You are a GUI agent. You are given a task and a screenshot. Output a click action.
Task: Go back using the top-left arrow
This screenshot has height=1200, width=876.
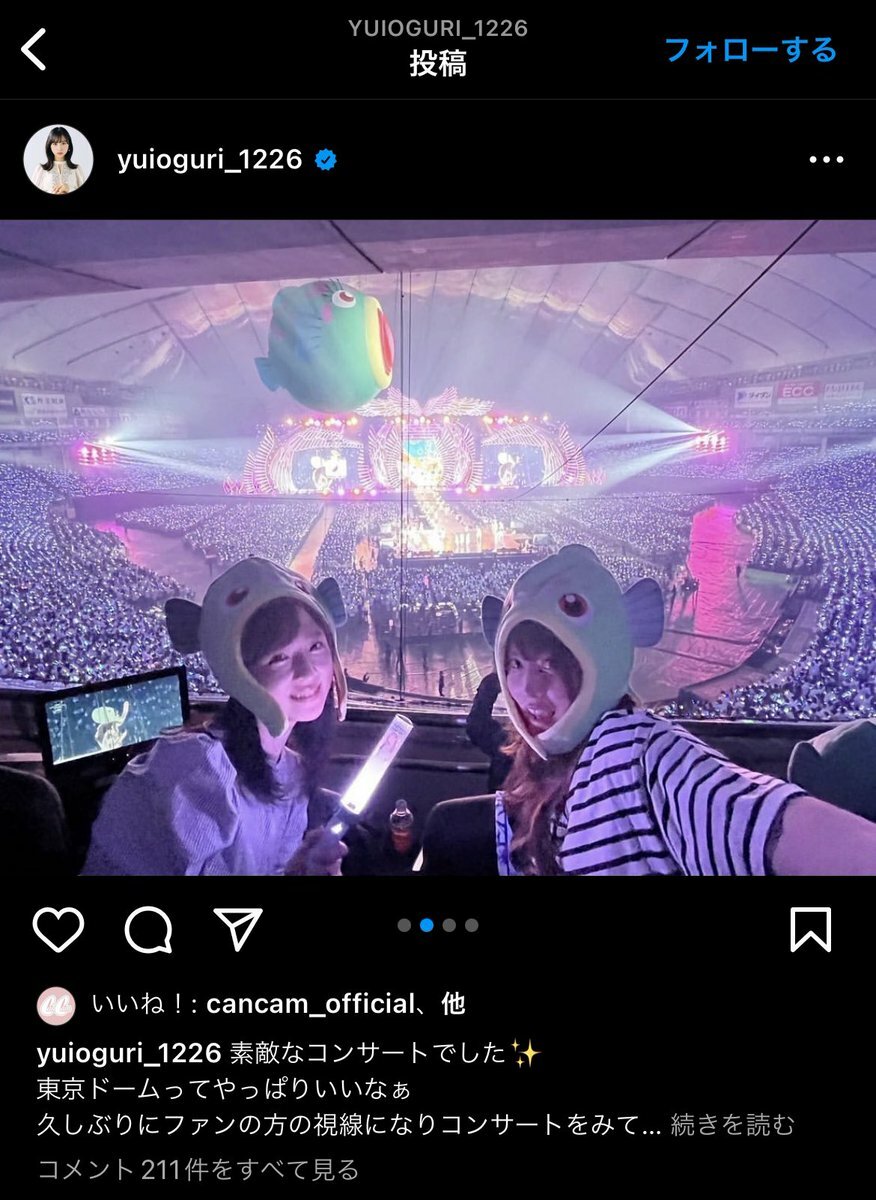[34, 49]
